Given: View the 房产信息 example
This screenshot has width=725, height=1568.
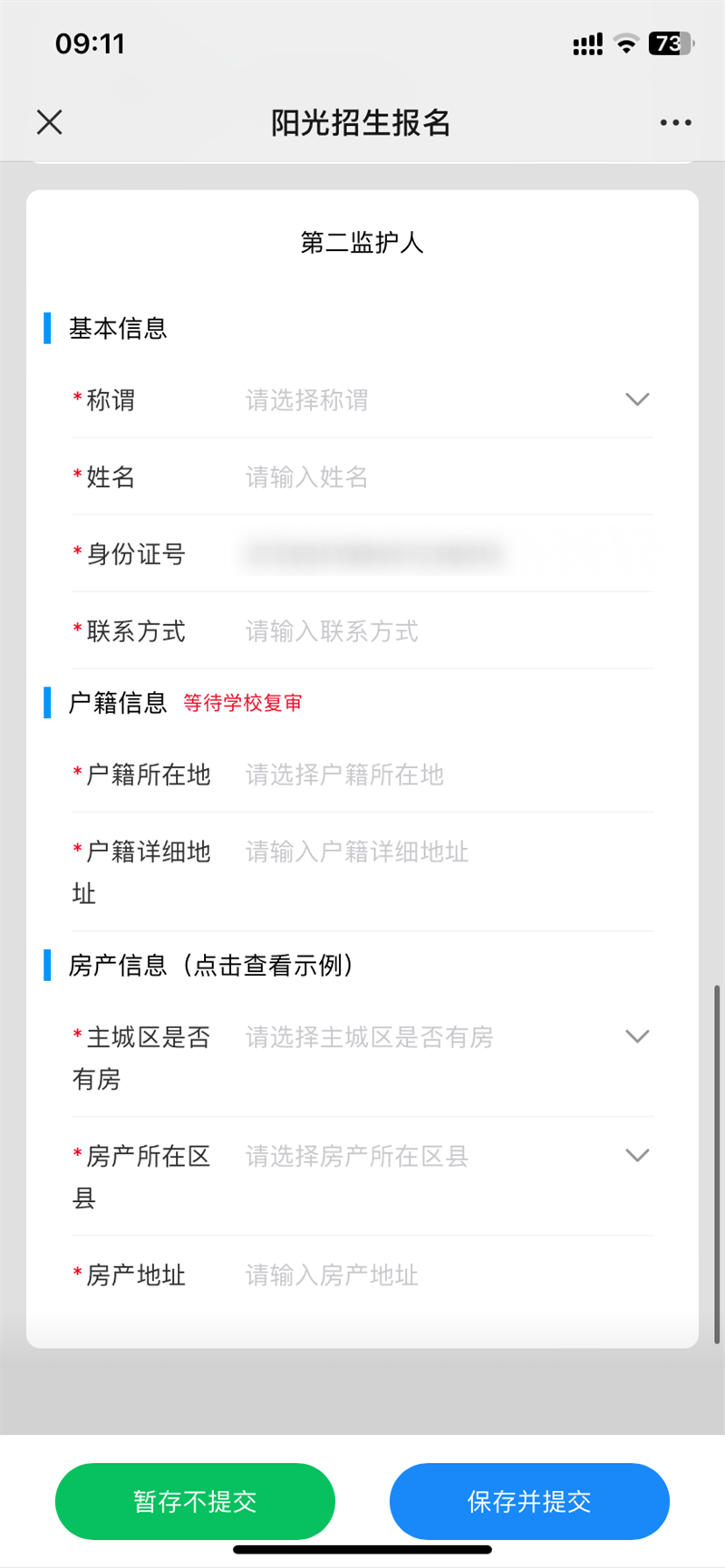Looking at the screenshot, I should click(x=211, y=966).
